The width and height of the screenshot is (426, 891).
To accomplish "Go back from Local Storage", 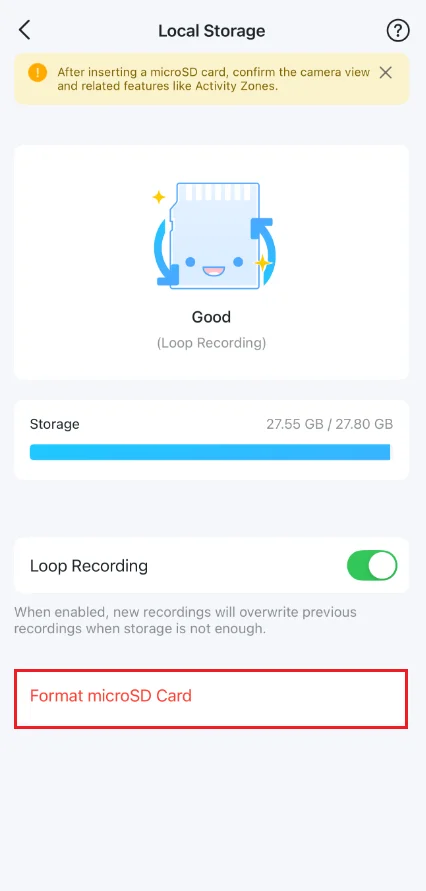I will point(24,30).
